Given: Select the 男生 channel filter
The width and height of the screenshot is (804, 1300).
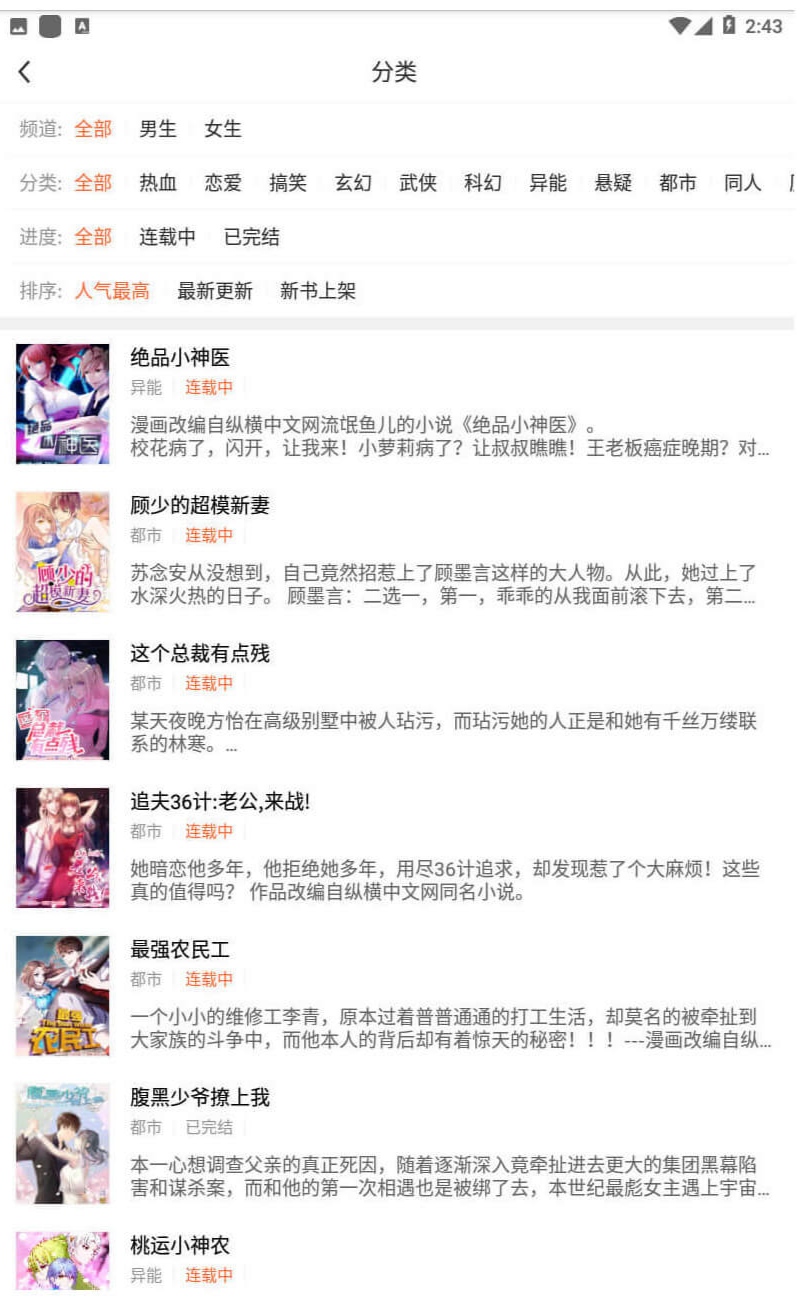Looking at the screenshot, I should (158, 129).
